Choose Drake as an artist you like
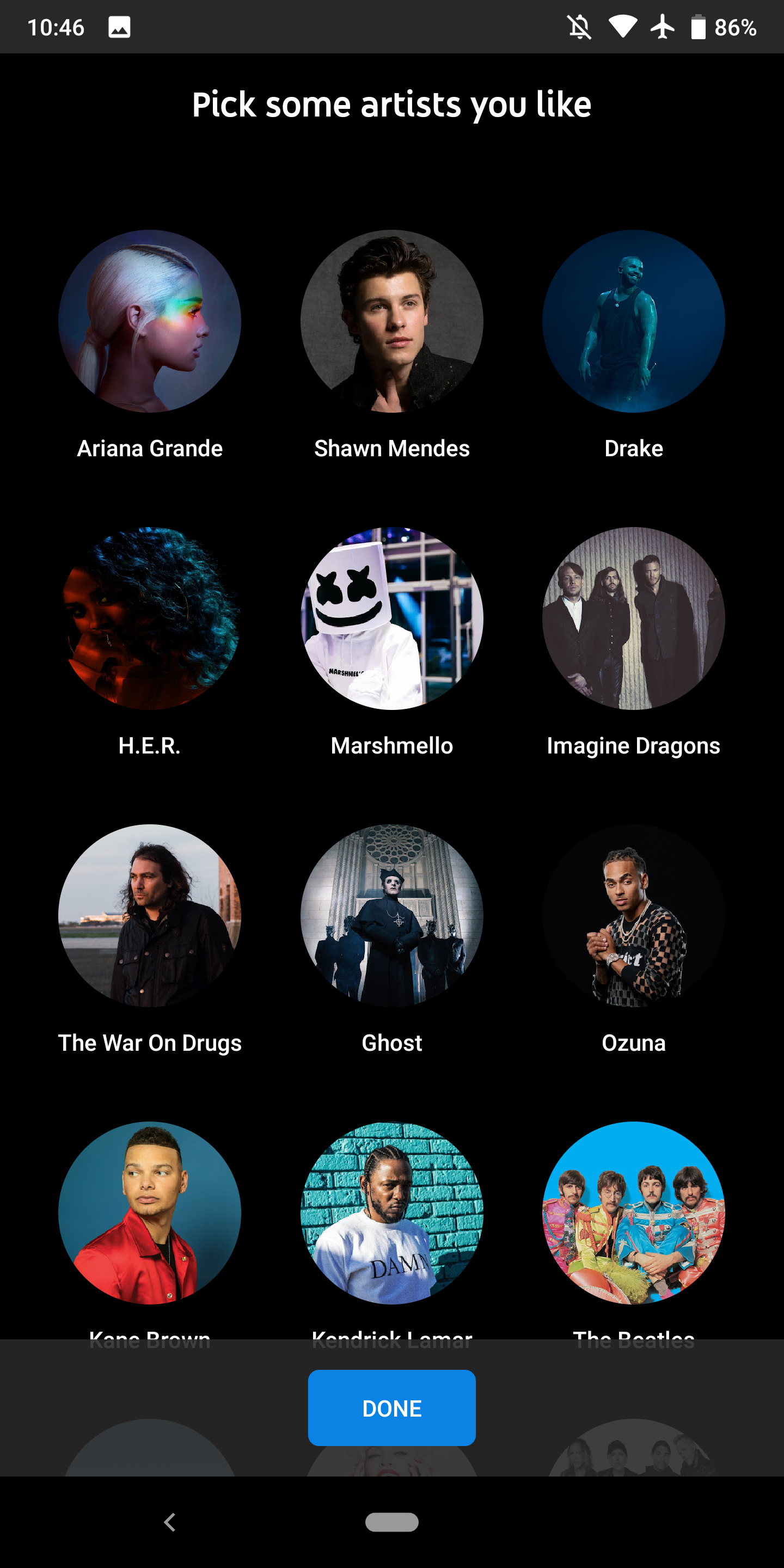784x1568 pixels. pos(634,321)
